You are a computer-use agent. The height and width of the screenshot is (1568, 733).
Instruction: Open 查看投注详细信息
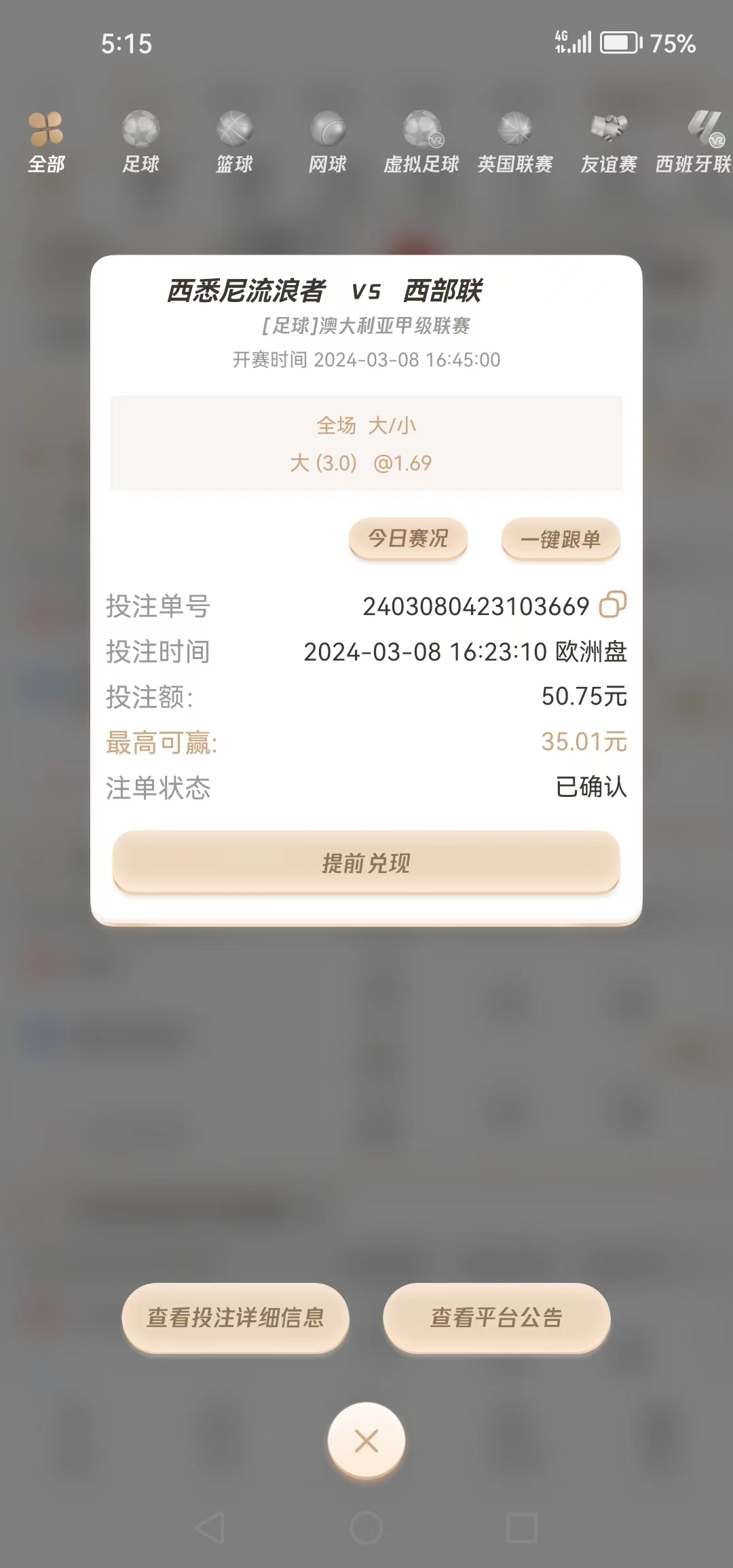(x=236, y=1318)
